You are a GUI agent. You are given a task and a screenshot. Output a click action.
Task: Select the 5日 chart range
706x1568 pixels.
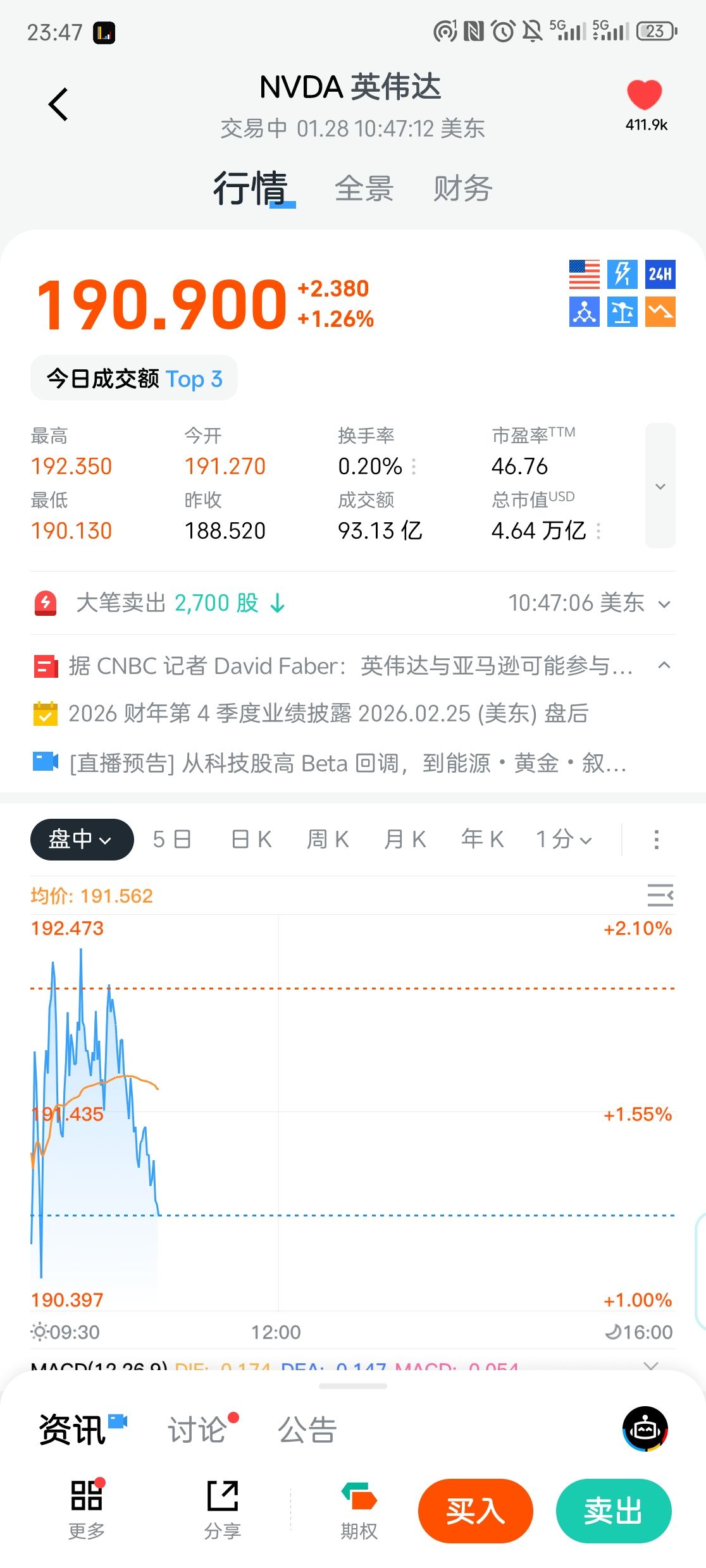172,840
